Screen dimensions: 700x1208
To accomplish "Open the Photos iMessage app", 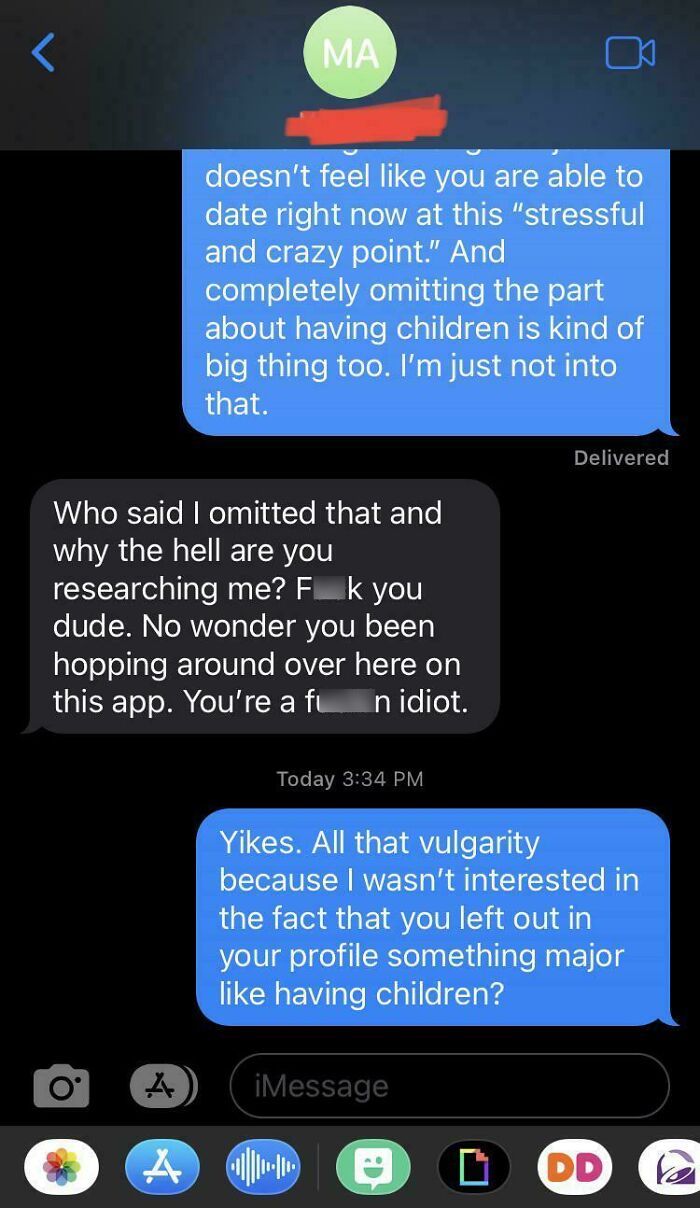I will [x=62, y=1167].
